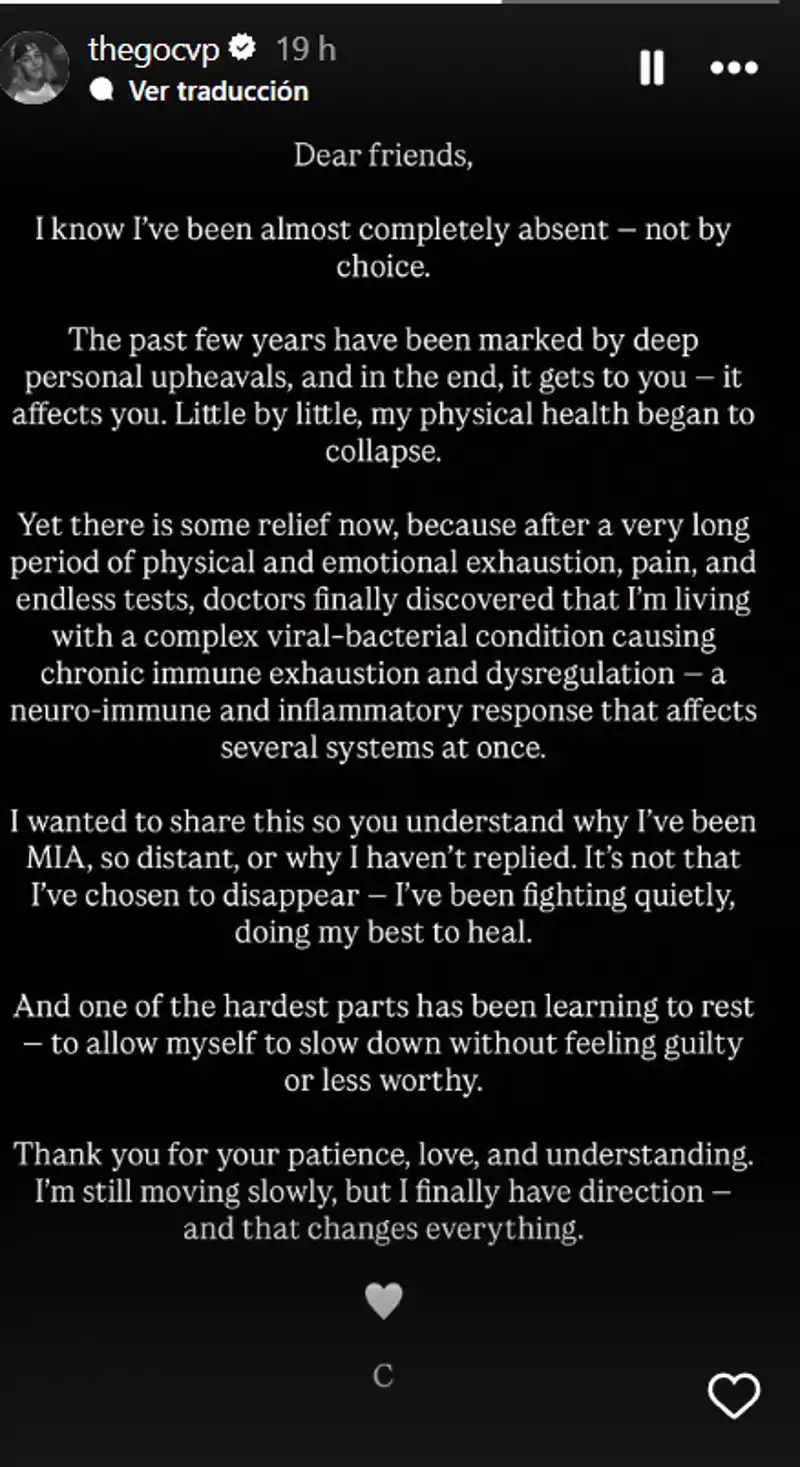Open thegocvp profile picture
Image resolution: width=800 pixels, height=1467 pixels.
point(35,67)
